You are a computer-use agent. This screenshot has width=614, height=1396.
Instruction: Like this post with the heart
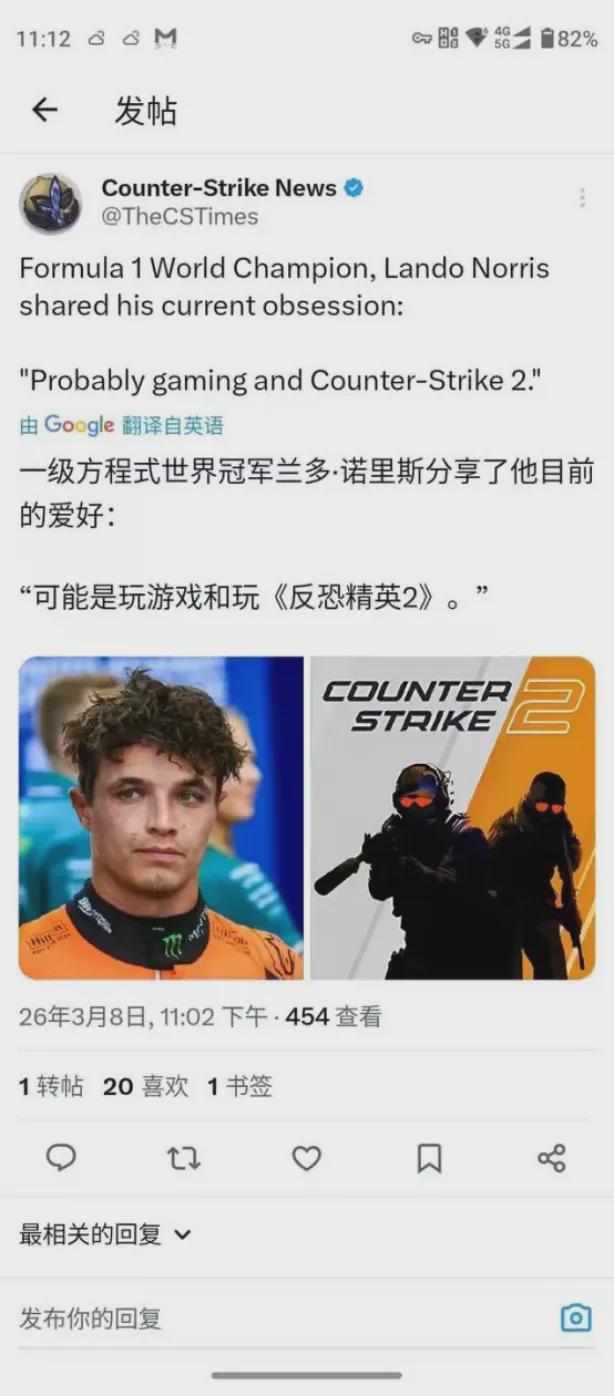(x=306, y=1158)
